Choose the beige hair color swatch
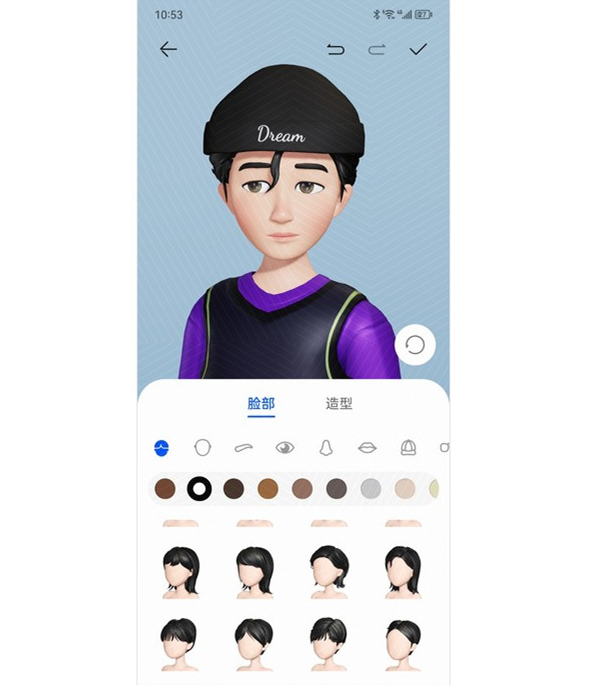The width and height of the screenshot is (600, 685). tap(405, 489)
